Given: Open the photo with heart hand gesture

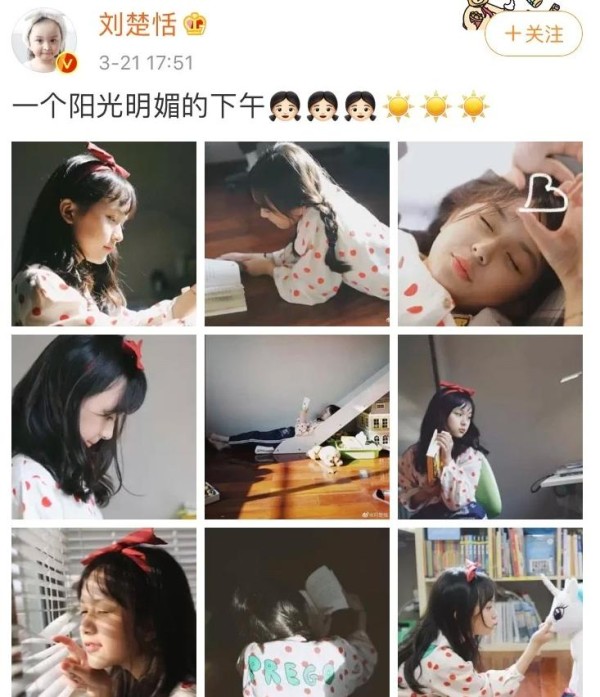Looking at the screenshot, I should click(x=490, y=234).
